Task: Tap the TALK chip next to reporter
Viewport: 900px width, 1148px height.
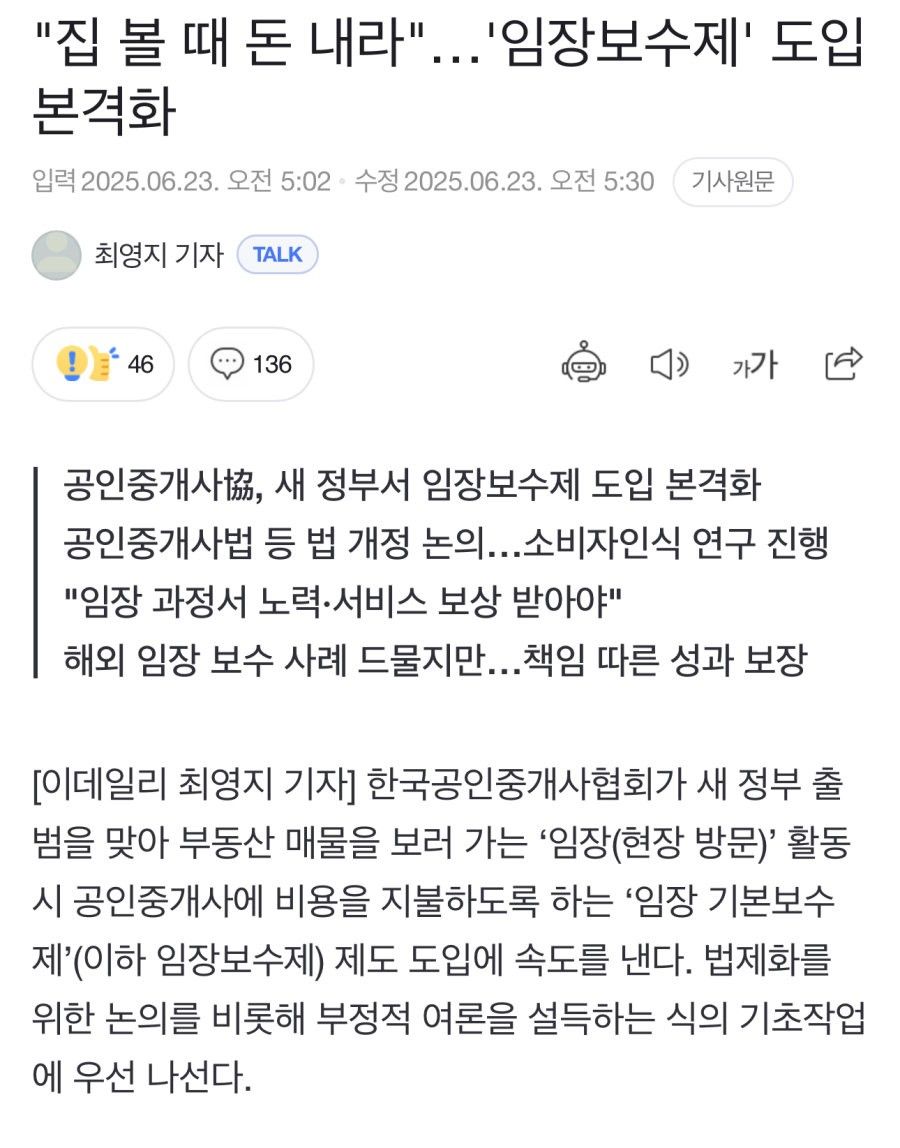Action: [x=277, y=255]
